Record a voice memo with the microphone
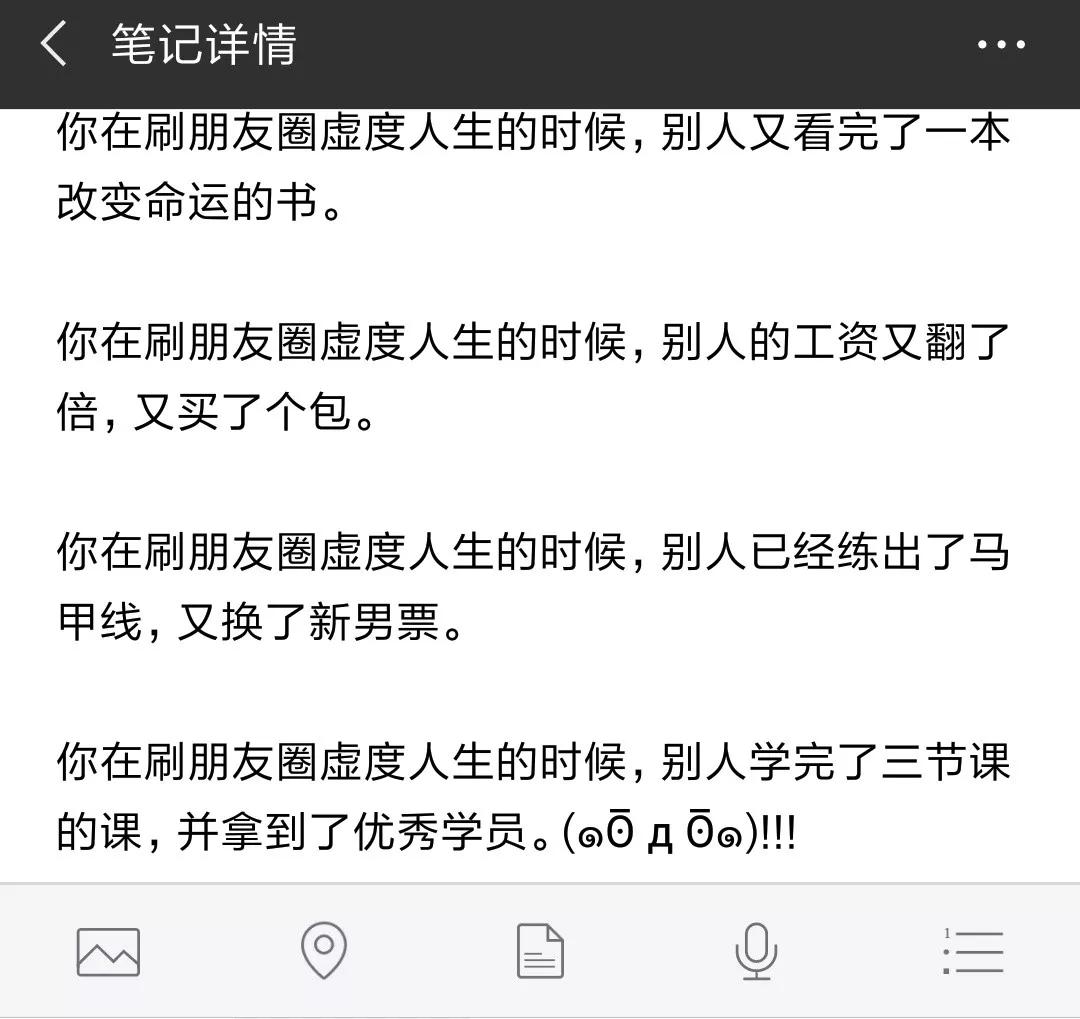The width and height of the screenshot is (1080, 1019). coord(756,951)
